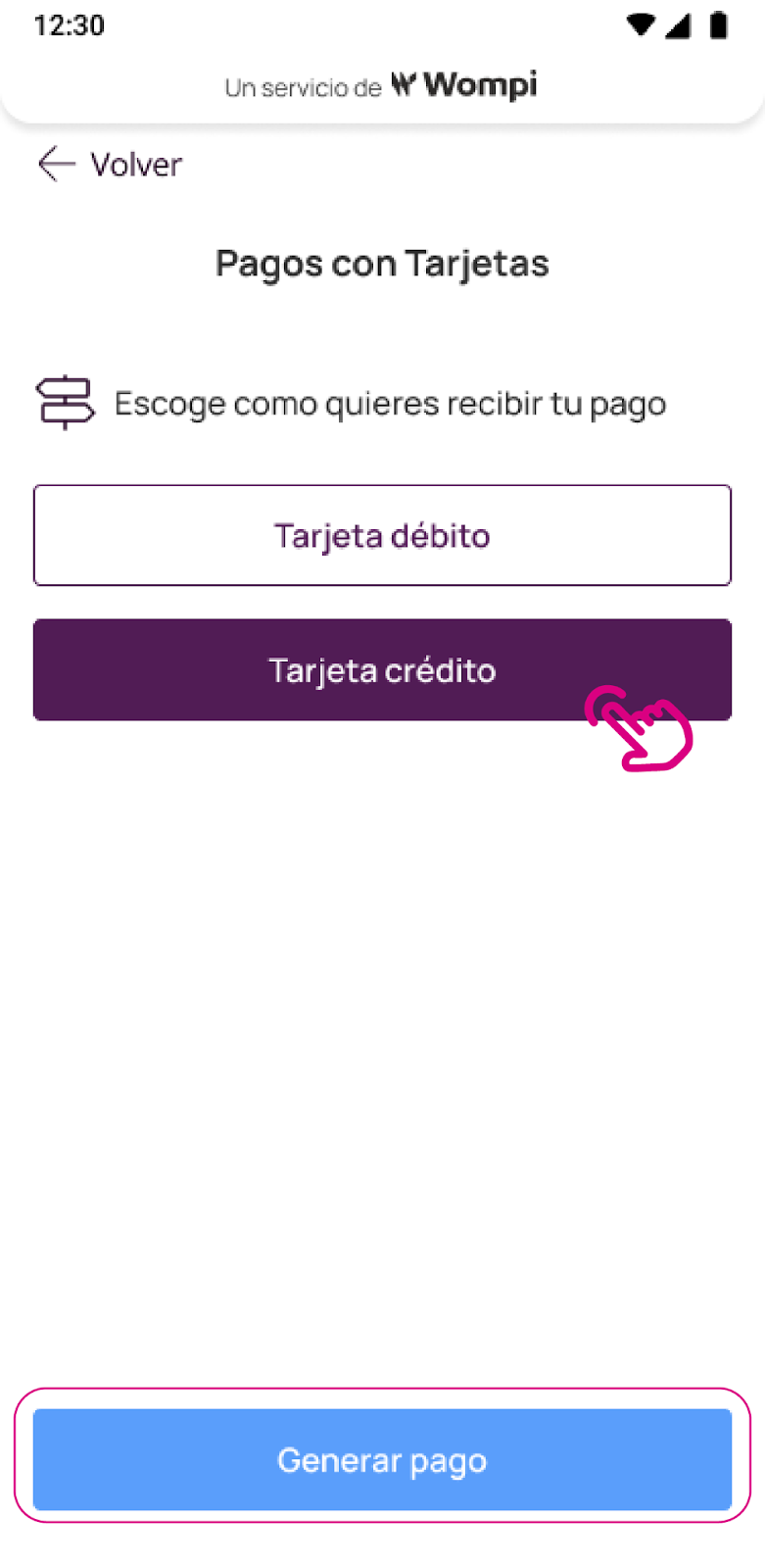The image size is (765, 1568).
Task: Tap the Escoge como quieres recibir tu pago text
Action: pyautogui.click(x=391, y=402)
